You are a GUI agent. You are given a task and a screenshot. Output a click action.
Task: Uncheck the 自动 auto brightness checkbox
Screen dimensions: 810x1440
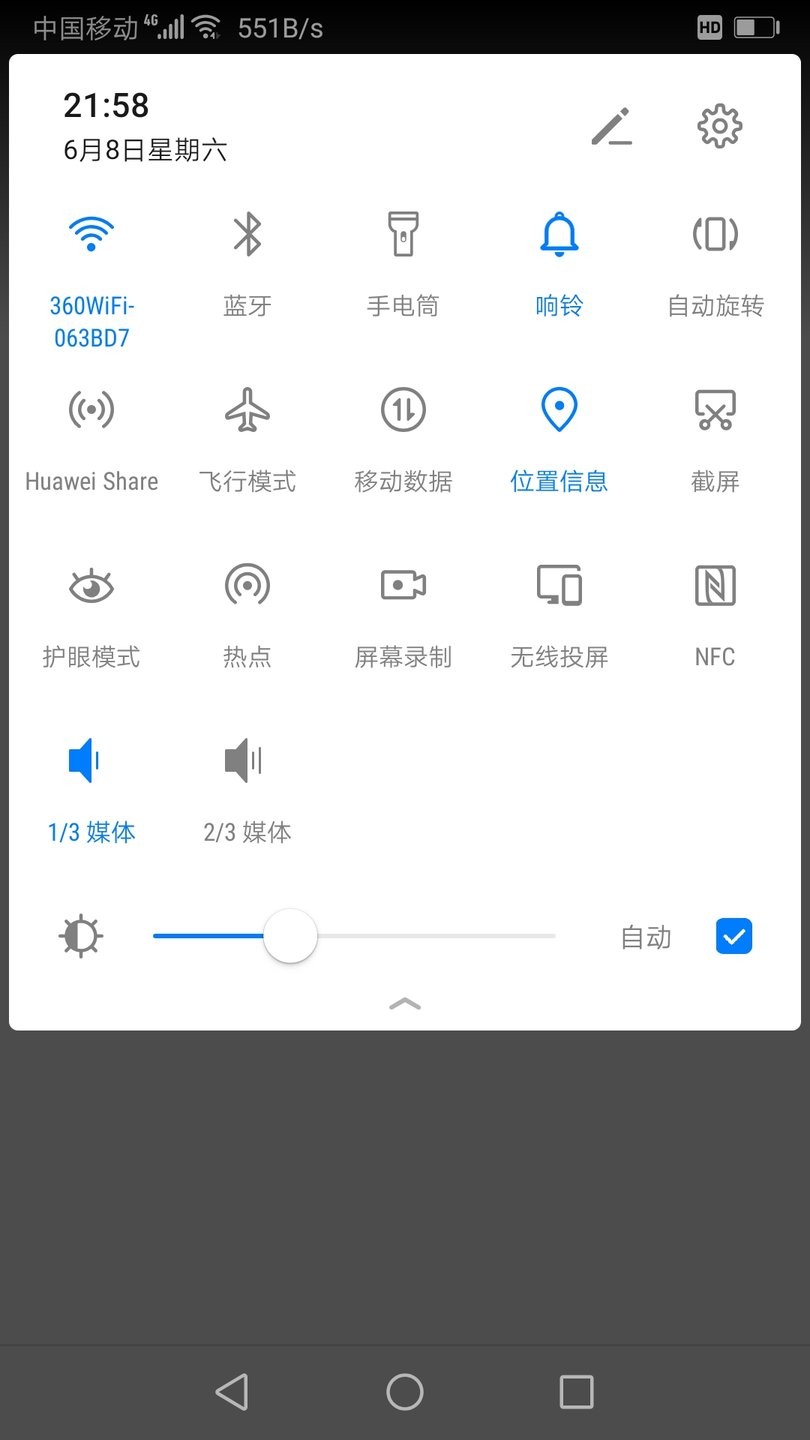tap(733, 936)
